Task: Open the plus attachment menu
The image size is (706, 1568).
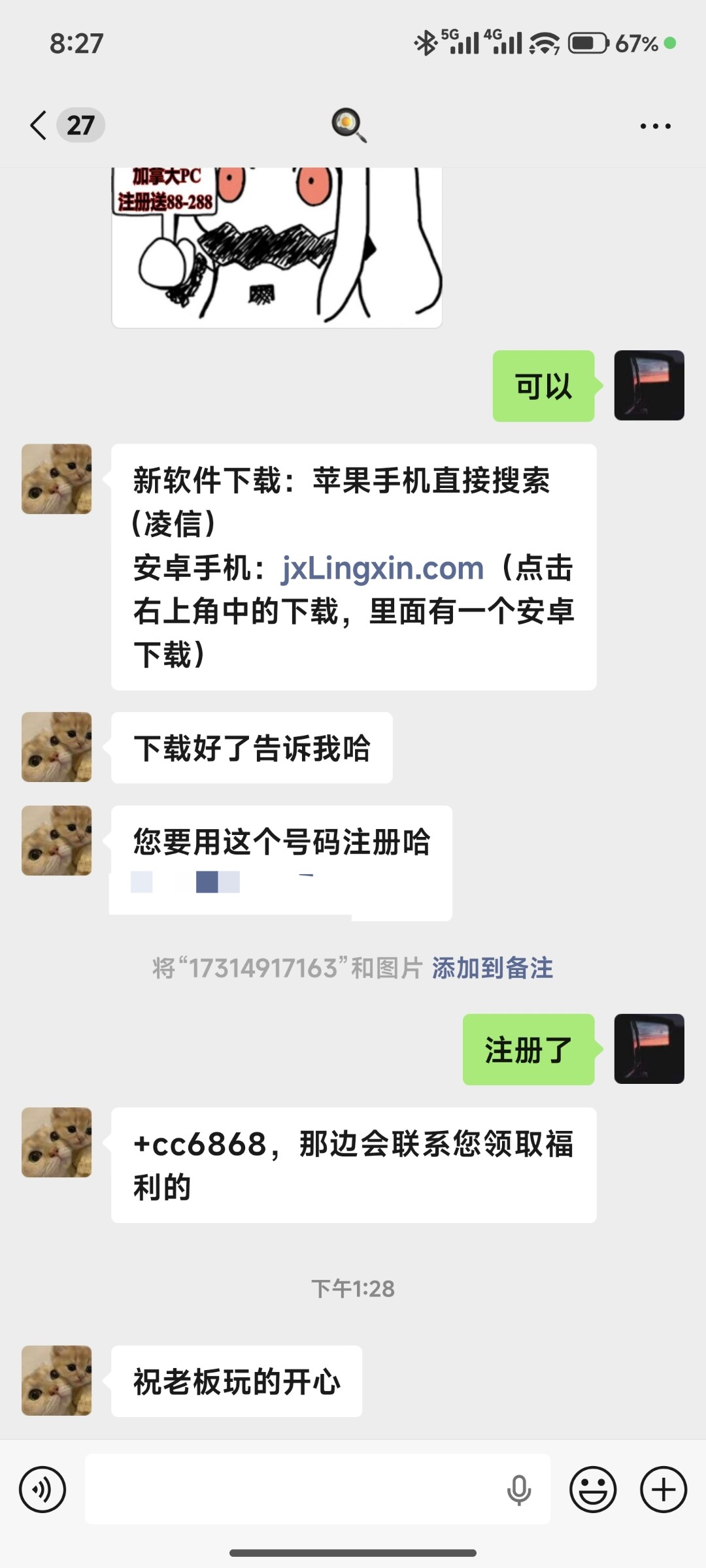Action: click(663, 1490)
